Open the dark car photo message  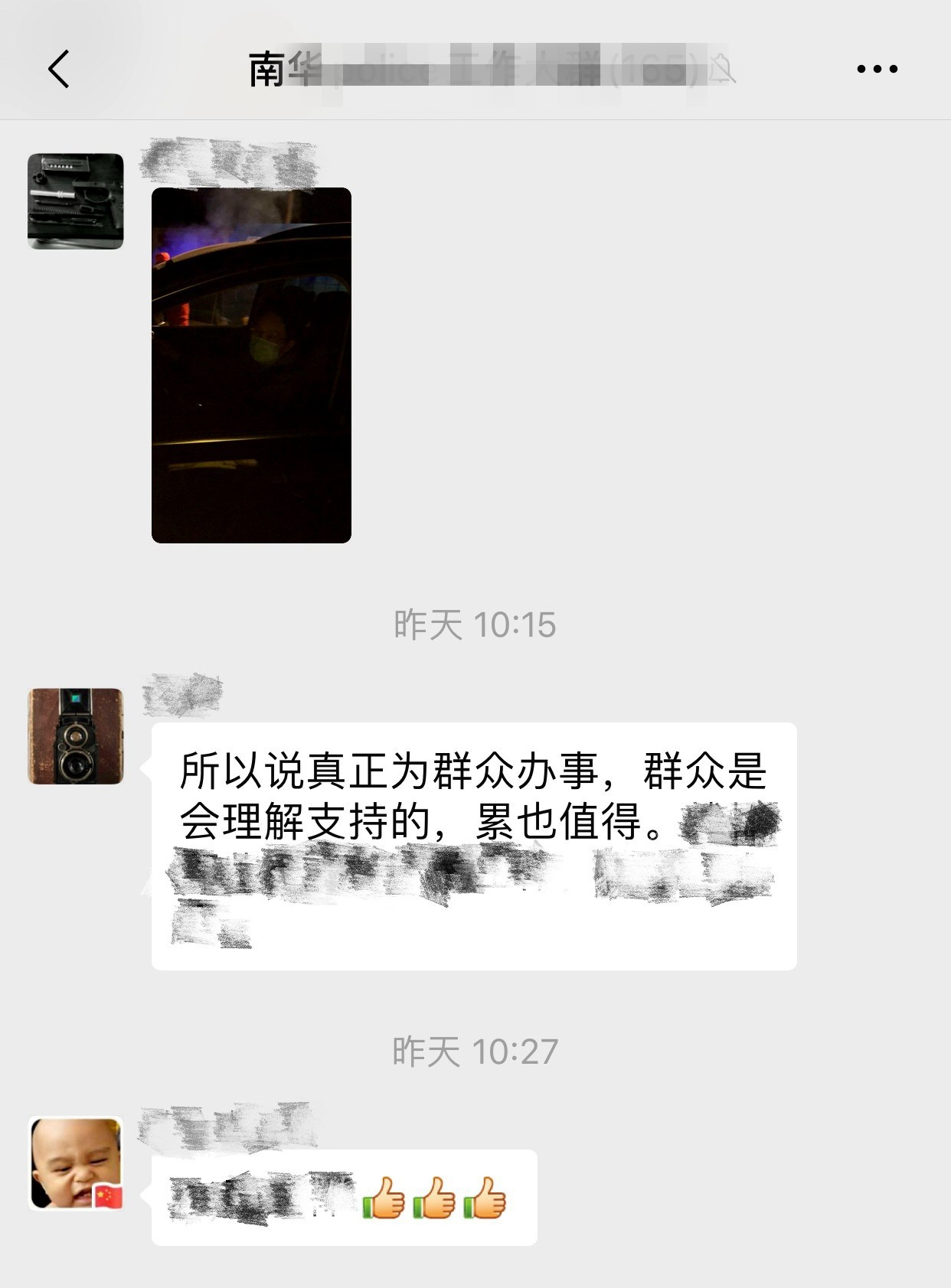[251, 365]
